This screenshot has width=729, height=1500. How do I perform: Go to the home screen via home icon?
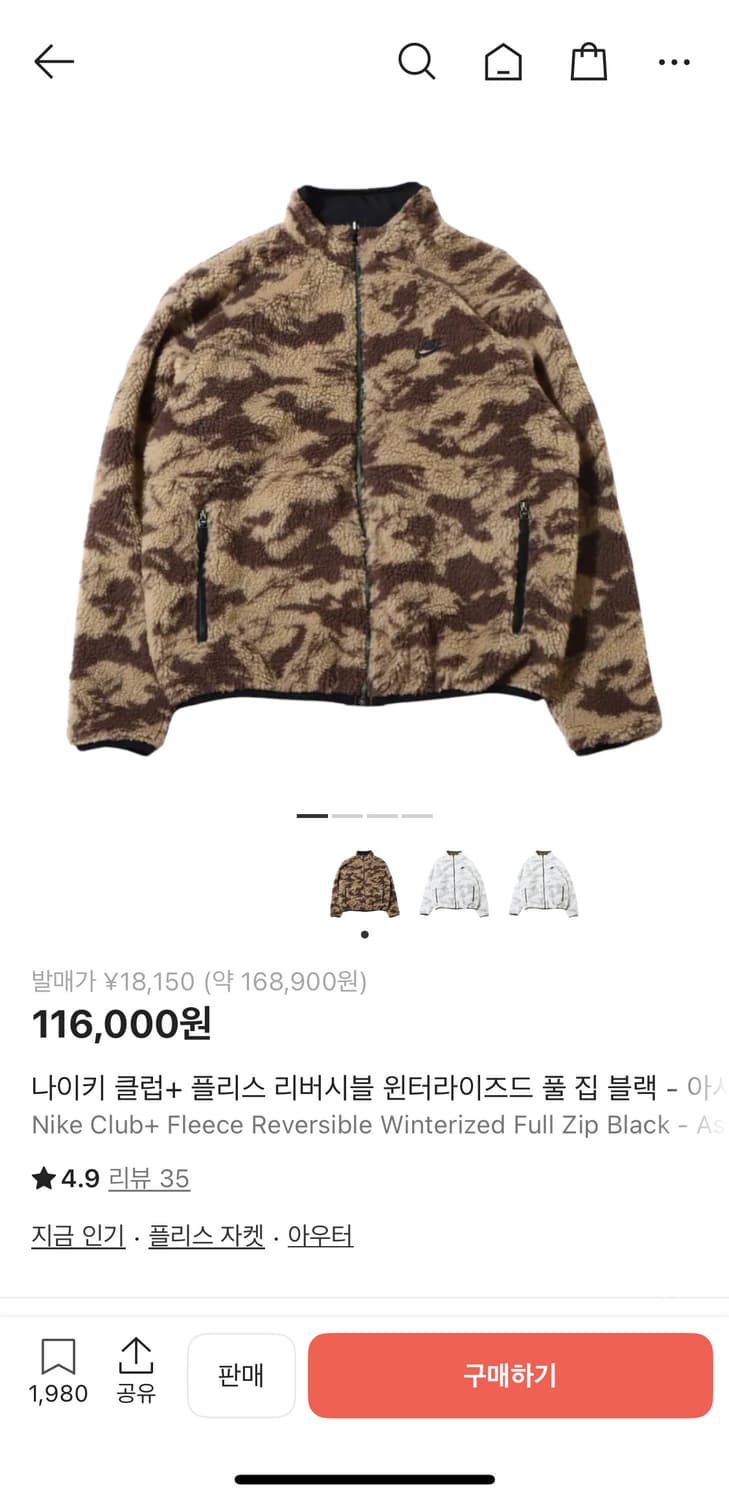coord(503,61)
